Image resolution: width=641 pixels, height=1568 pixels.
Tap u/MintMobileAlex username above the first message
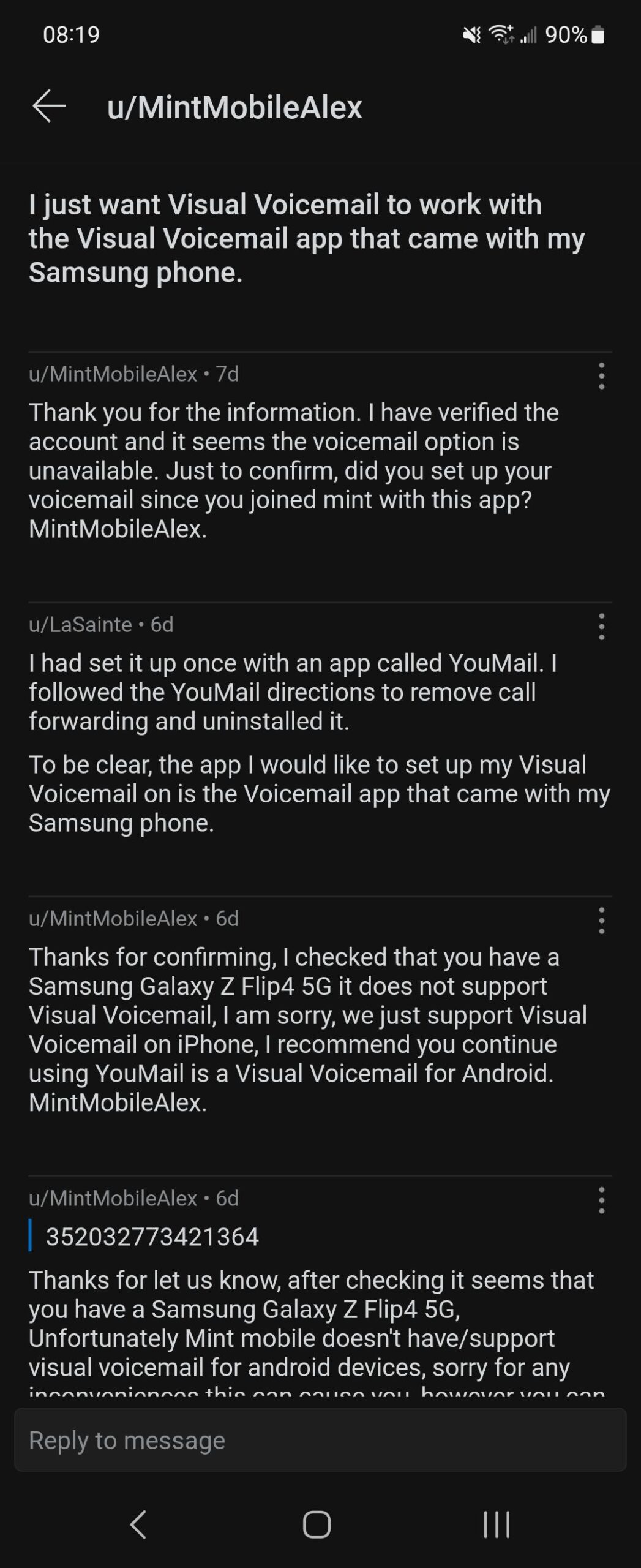(x=113, y=375)
